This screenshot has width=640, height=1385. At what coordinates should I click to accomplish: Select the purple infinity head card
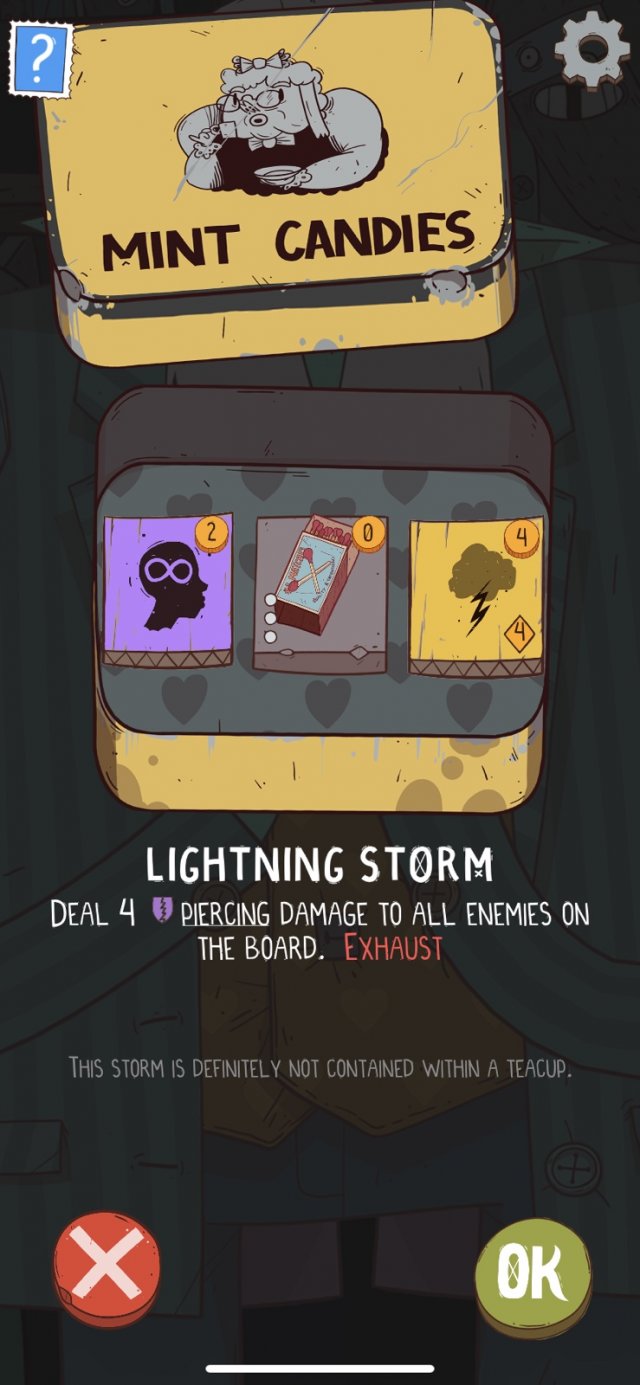coord(168,590)
